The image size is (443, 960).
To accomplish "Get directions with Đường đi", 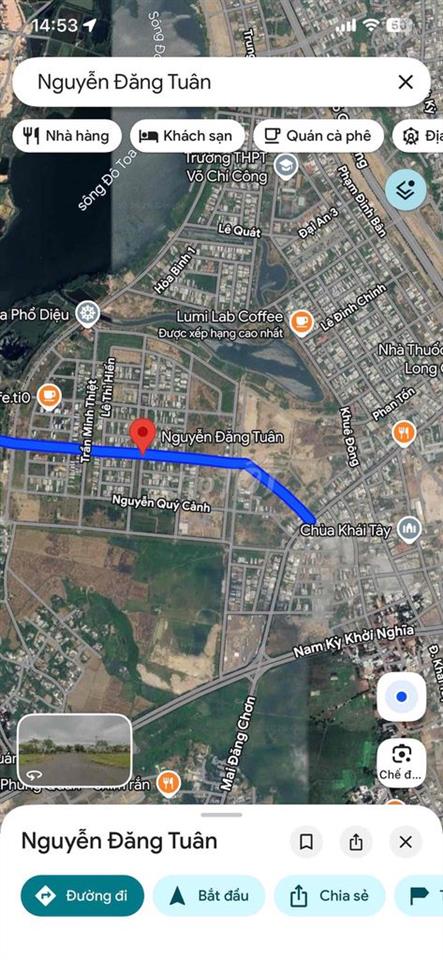I will 83,896.
